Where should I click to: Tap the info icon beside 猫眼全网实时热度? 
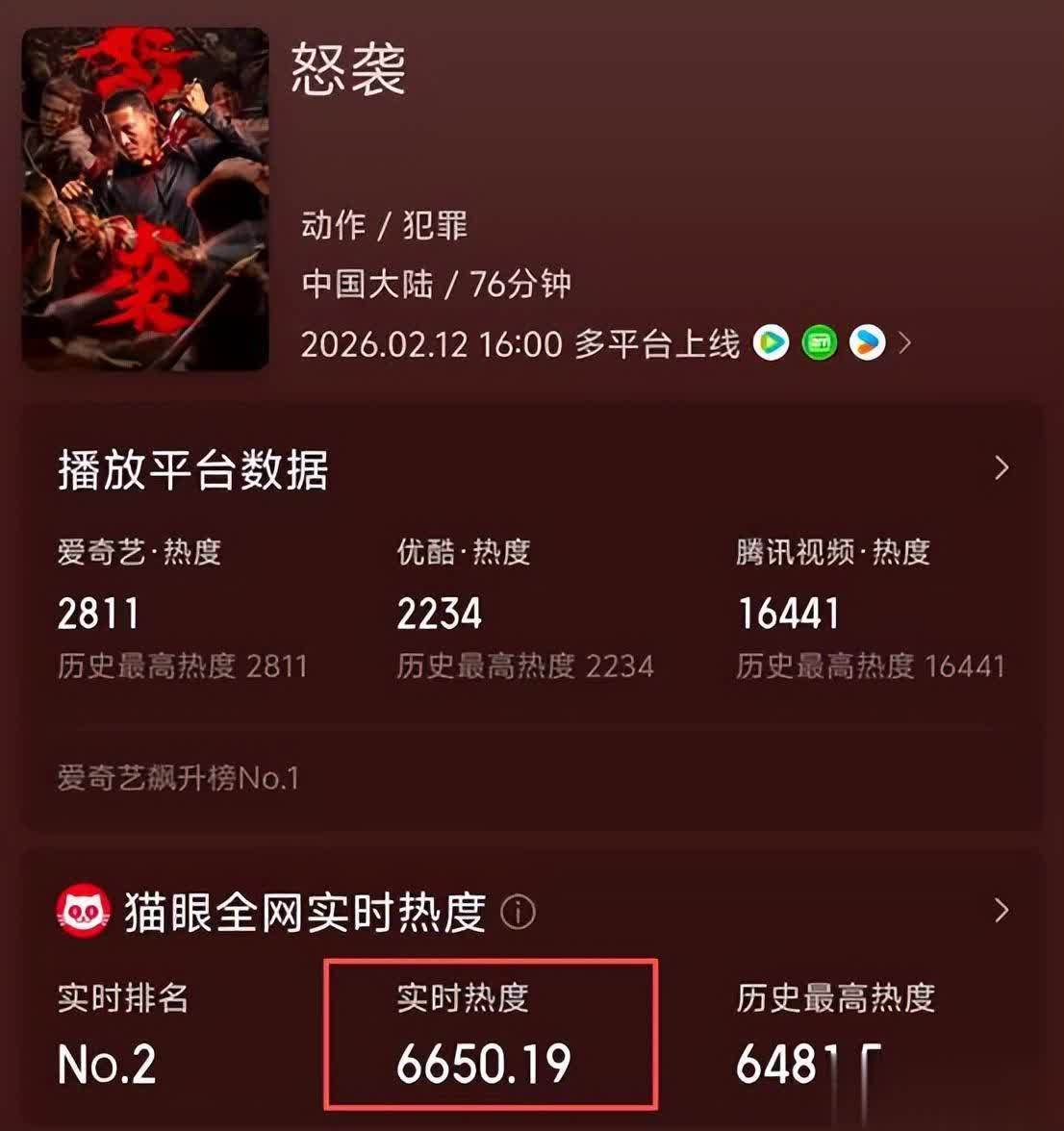[518, 911]
